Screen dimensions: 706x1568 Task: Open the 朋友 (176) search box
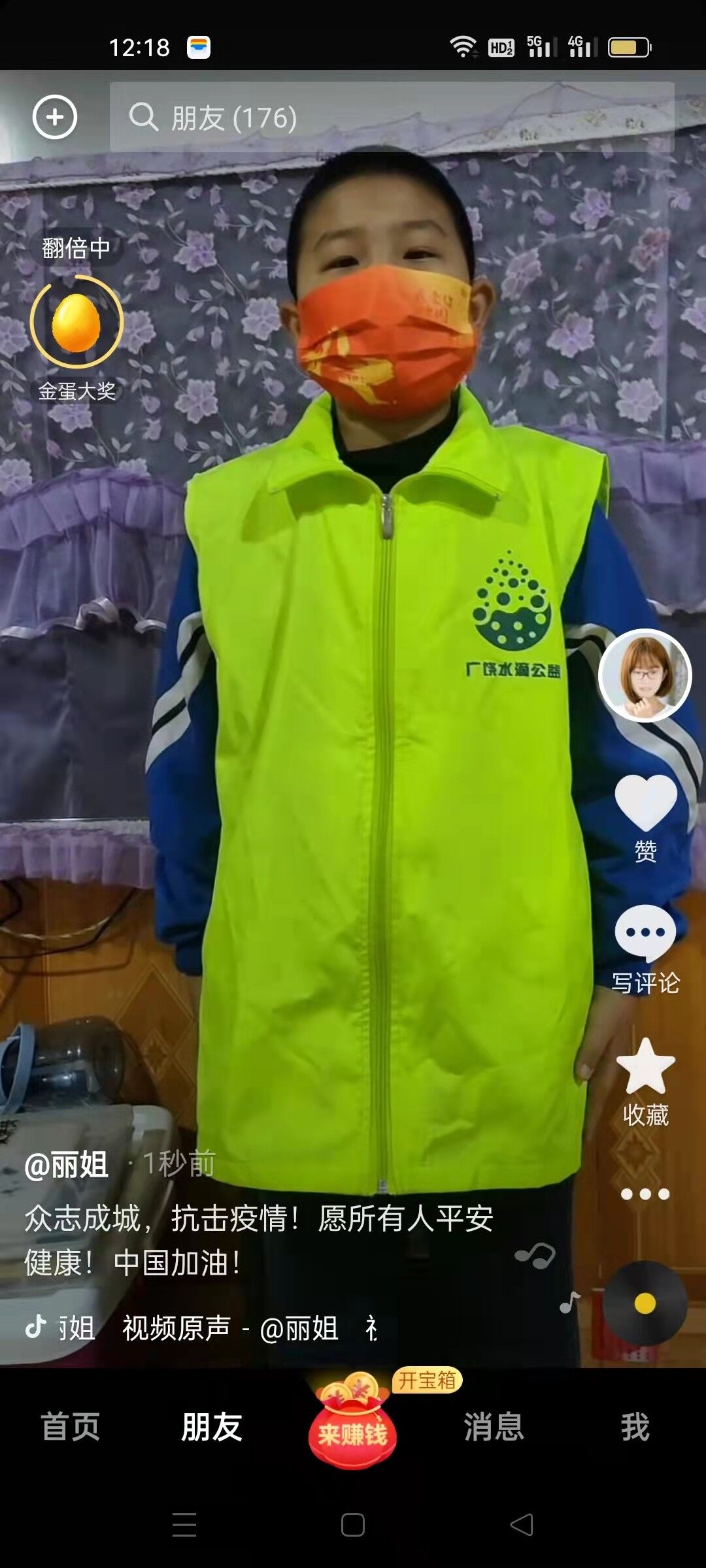tap(392, 118)
